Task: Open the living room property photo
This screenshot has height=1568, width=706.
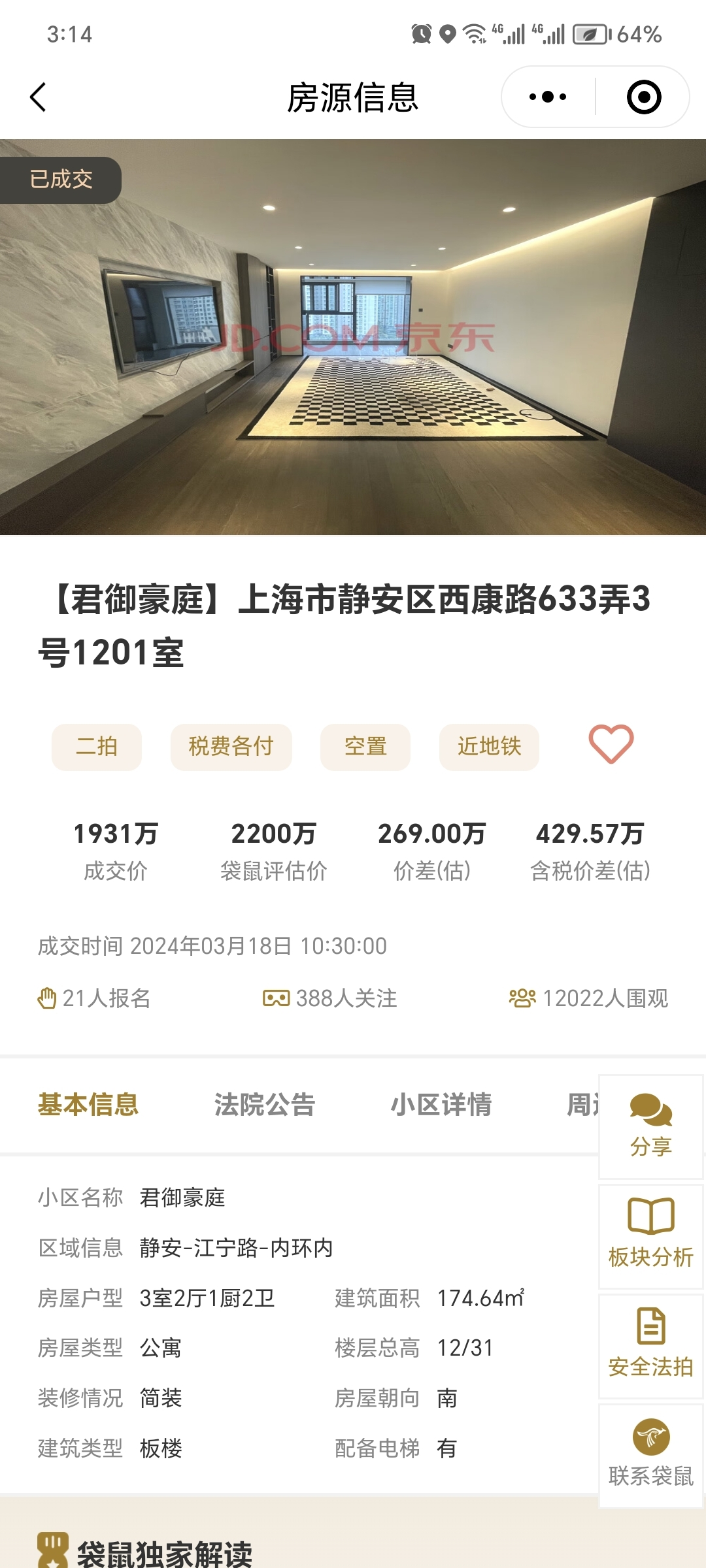Action: coord(353,336)
